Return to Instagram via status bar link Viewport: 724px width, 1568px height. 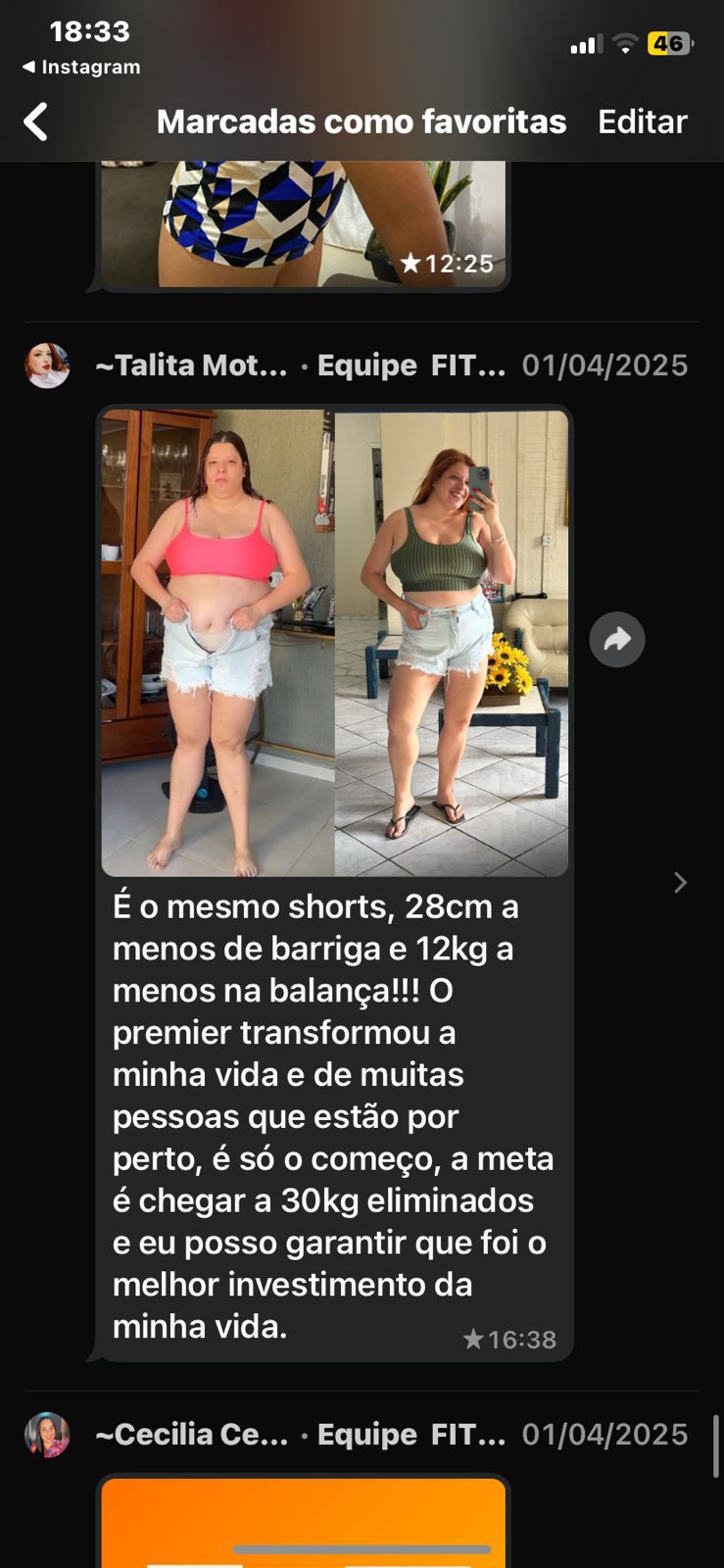click(81, 67)
